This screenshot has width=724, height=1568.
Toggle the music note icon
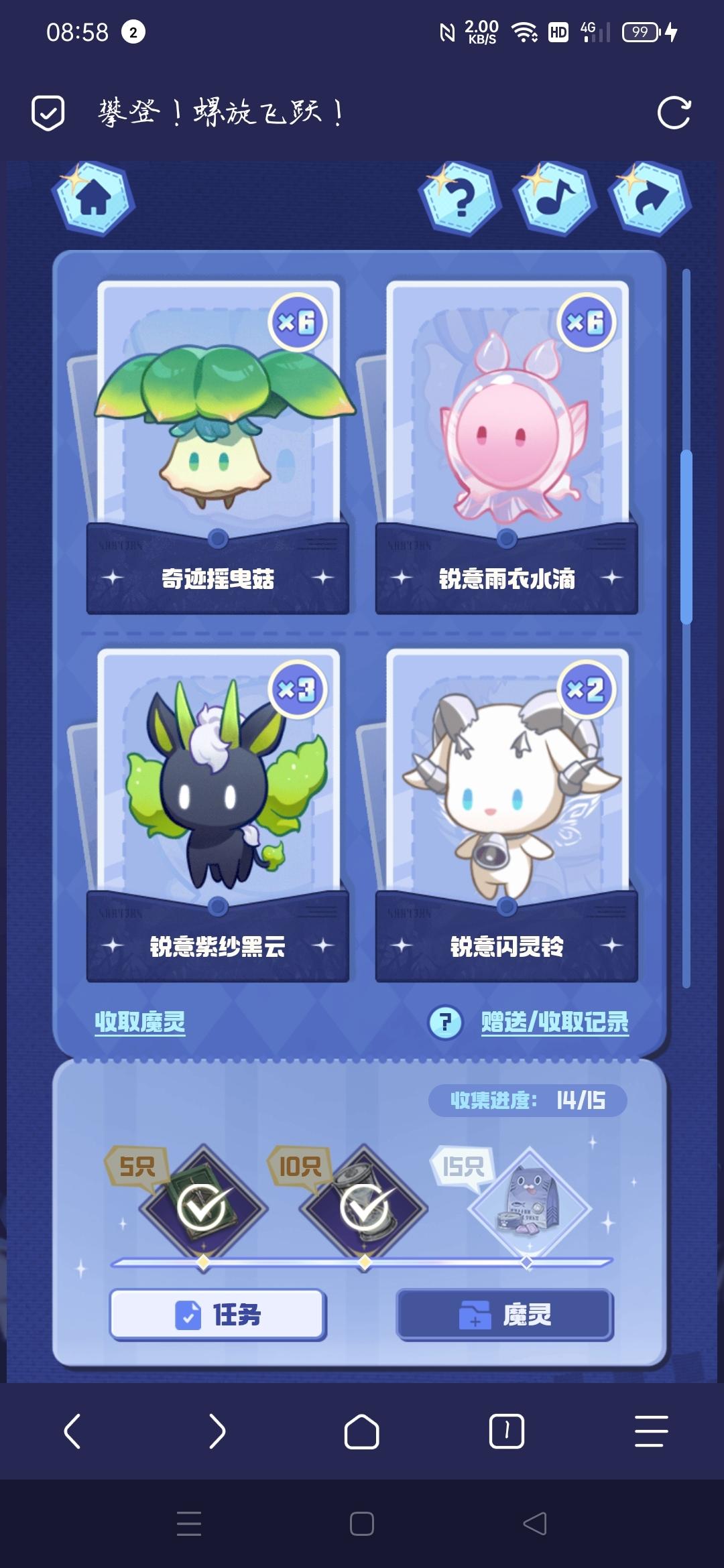point(555,198)
